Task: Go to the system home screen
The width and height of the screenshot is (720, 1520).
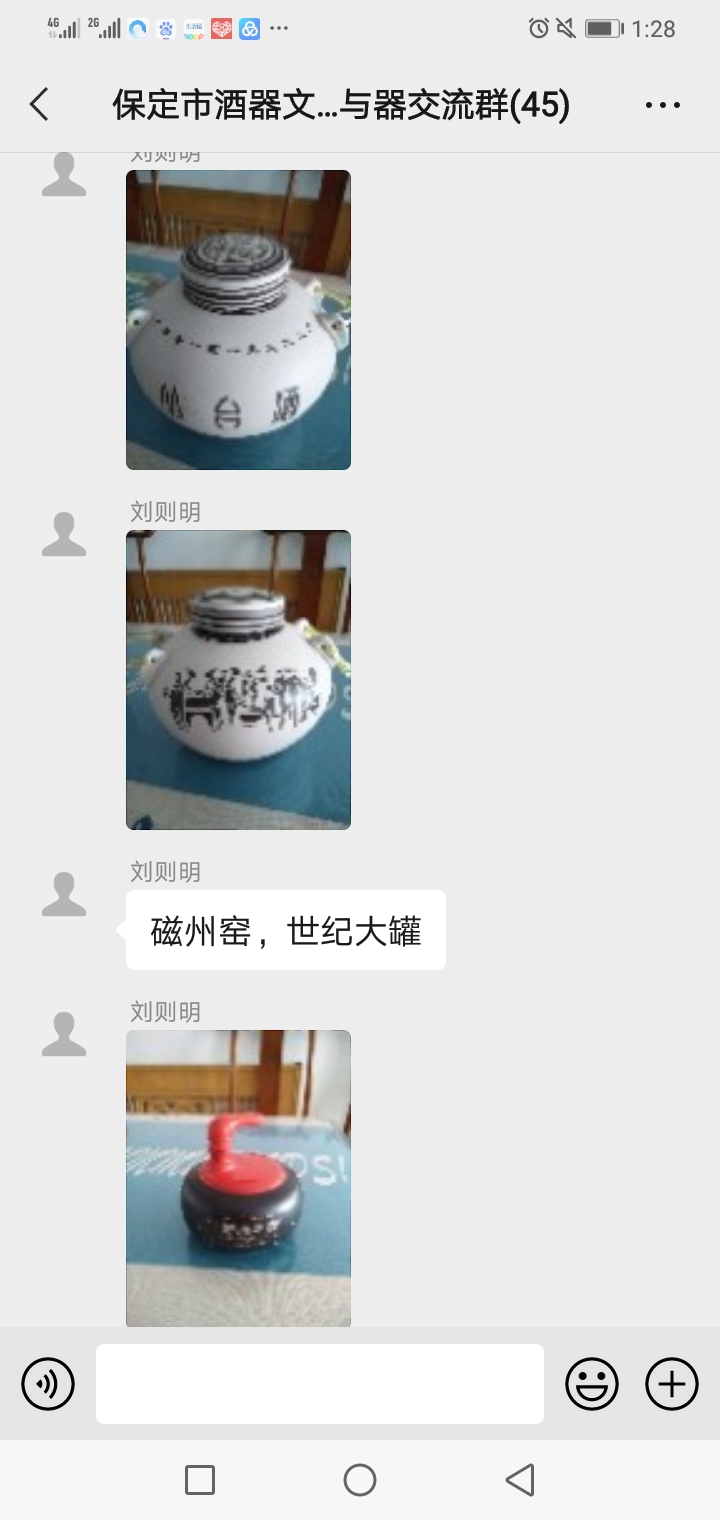Action: [x=360, y=1480]
